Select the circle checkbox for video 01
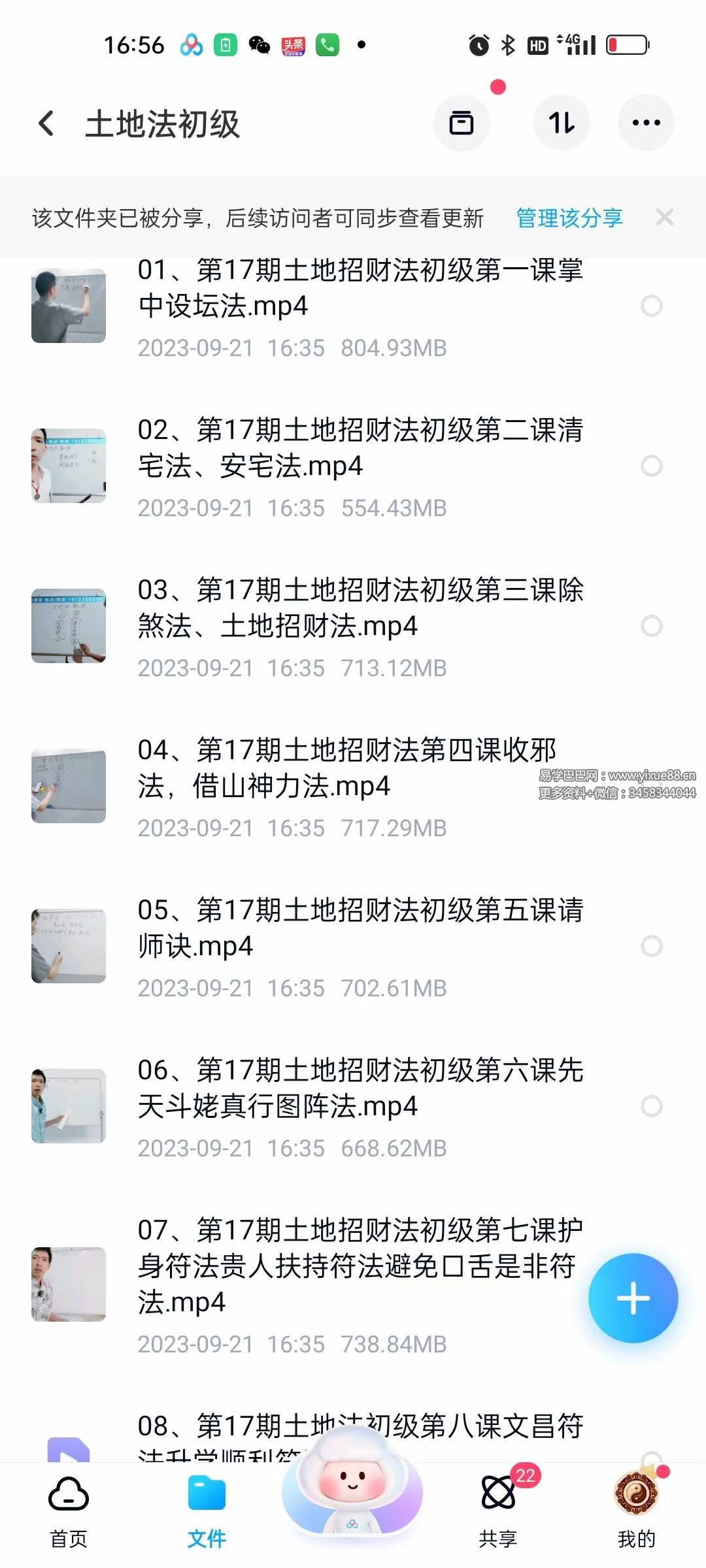This screenshot has height=1568, width=706. (652, 305)
